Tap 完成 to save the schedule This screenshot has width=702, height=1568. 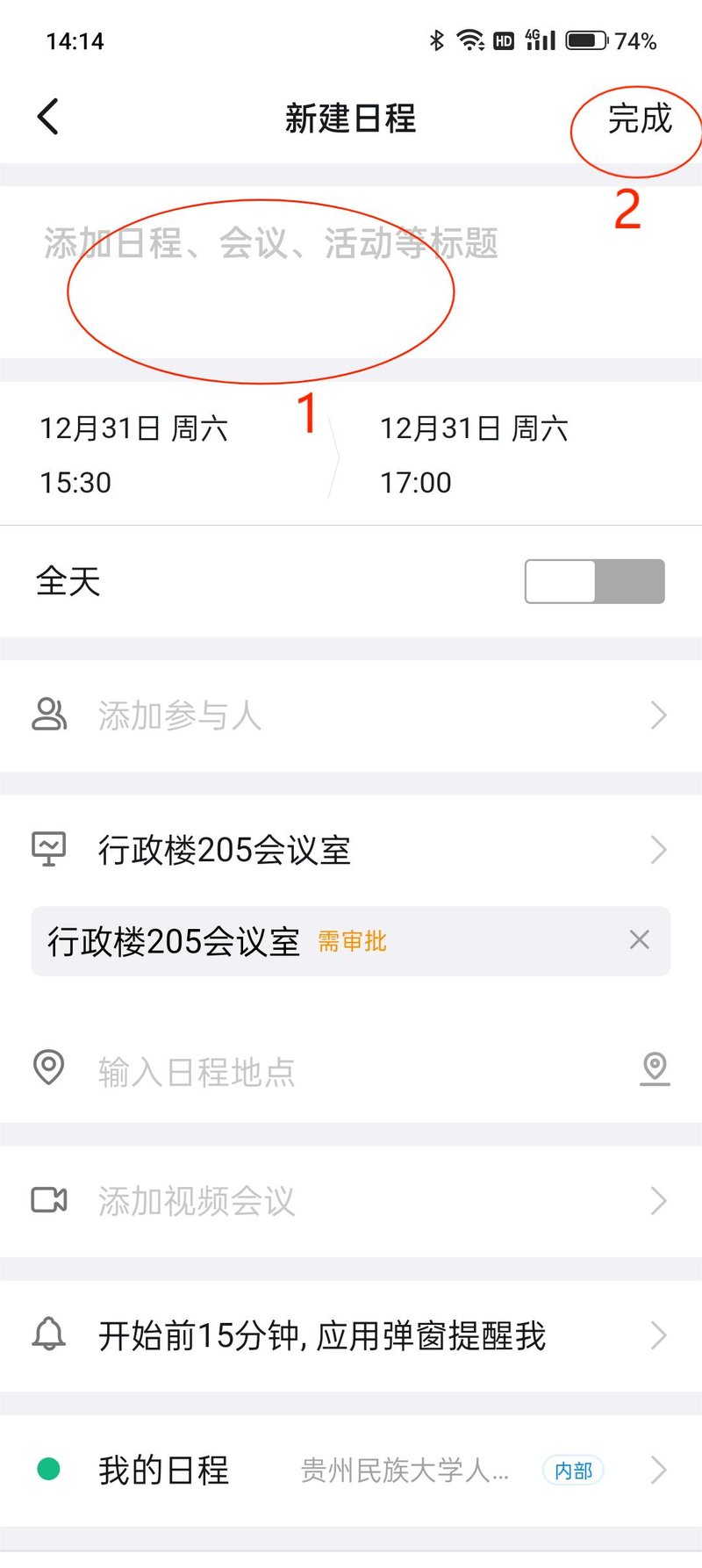point(640,119)
